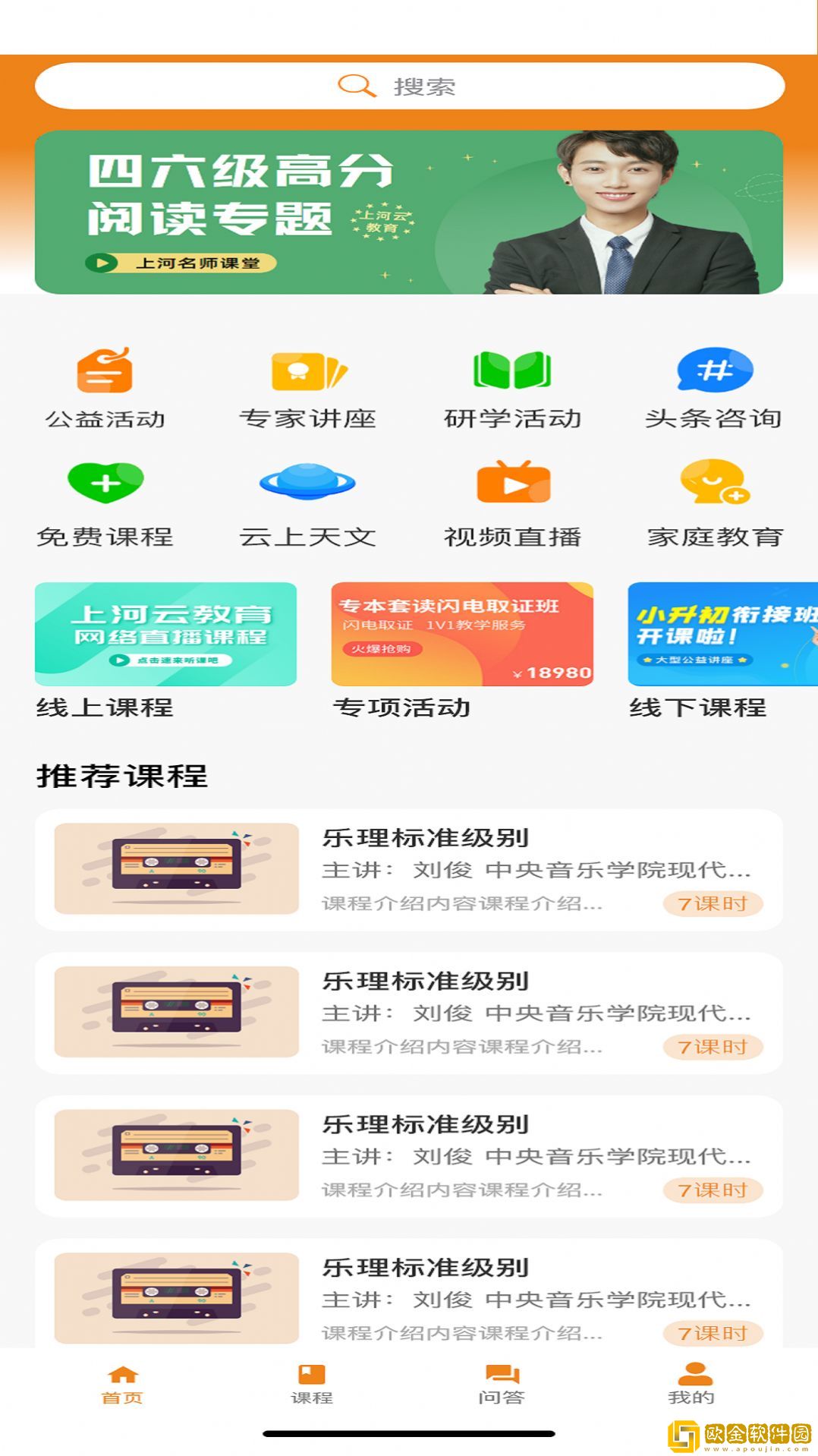Open 专家讲座 category
The image size is (818, 1456).
[x=307, y=388]
